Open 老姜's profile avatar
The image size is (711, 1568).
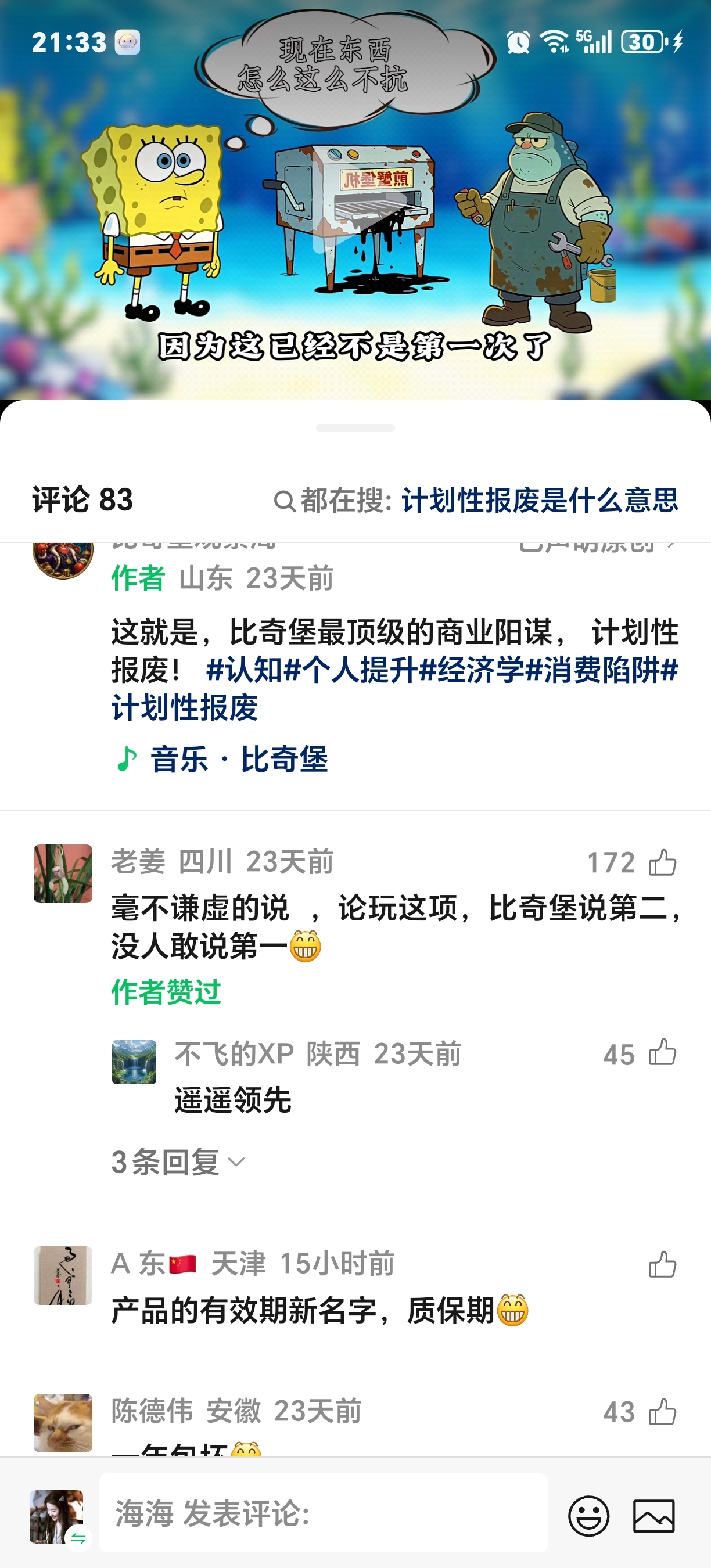(63, 873)
